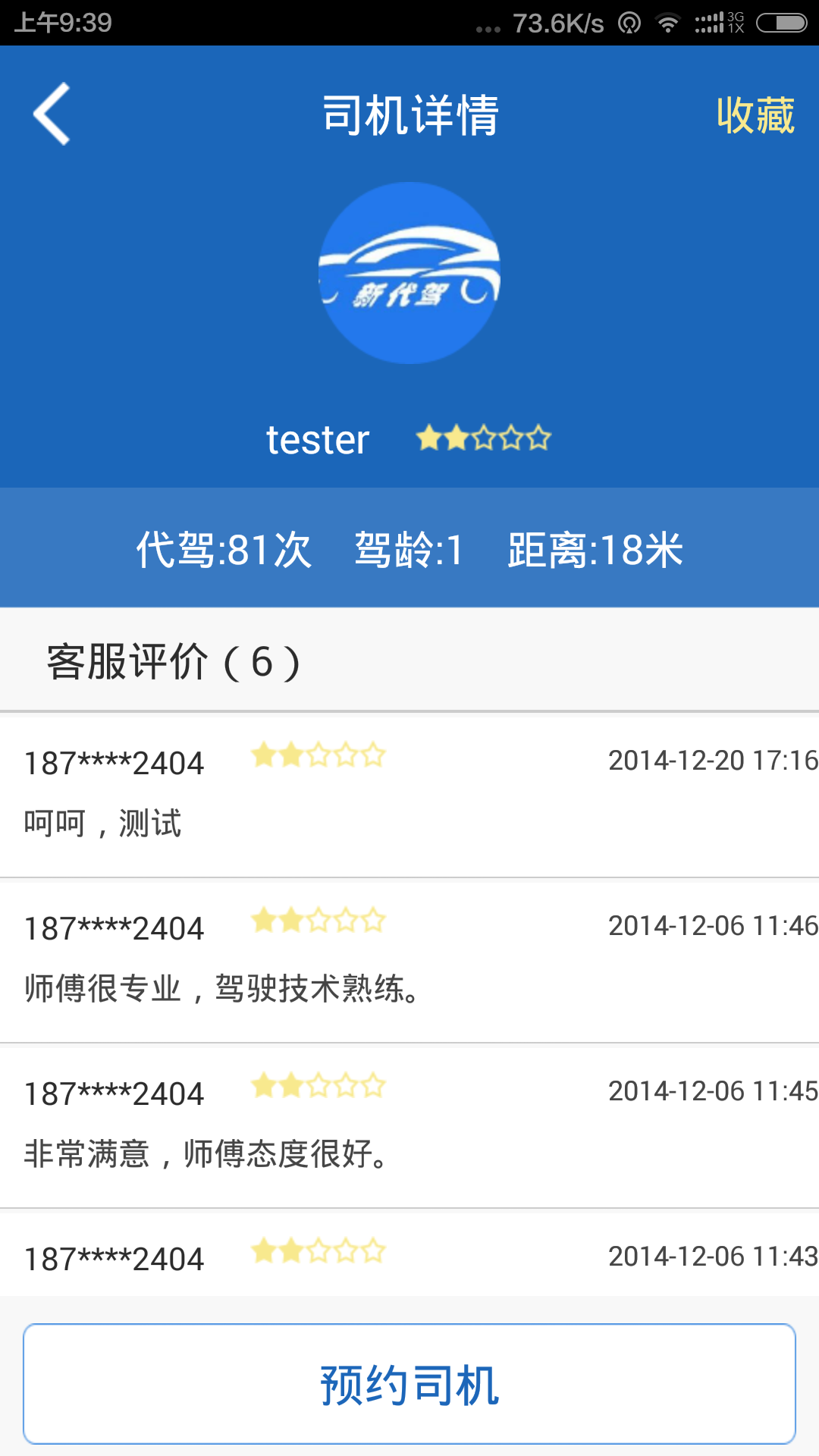The height and width of the screenshot is (1456, 819).
Task: Tap phone number 187****2404 on first review
Action: [x=112, y=764]
